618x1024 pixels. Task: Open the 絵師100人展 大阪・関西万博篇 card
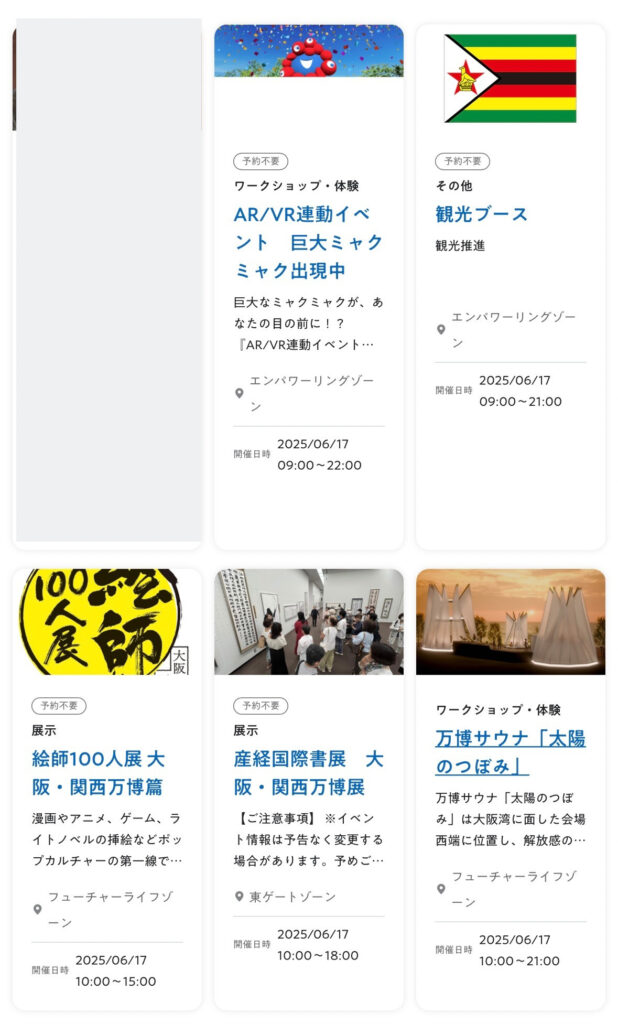pos(98,772)
